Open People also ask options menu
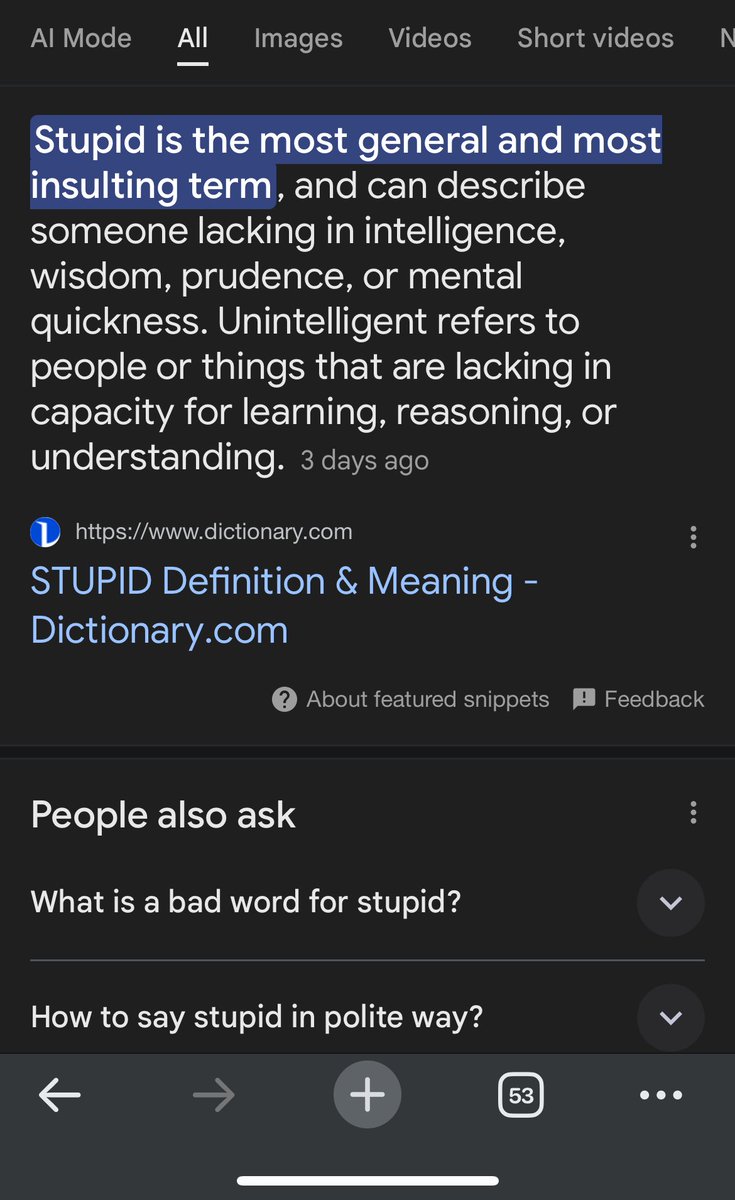Screen dimensions: 735x1200 click(693, 813)
